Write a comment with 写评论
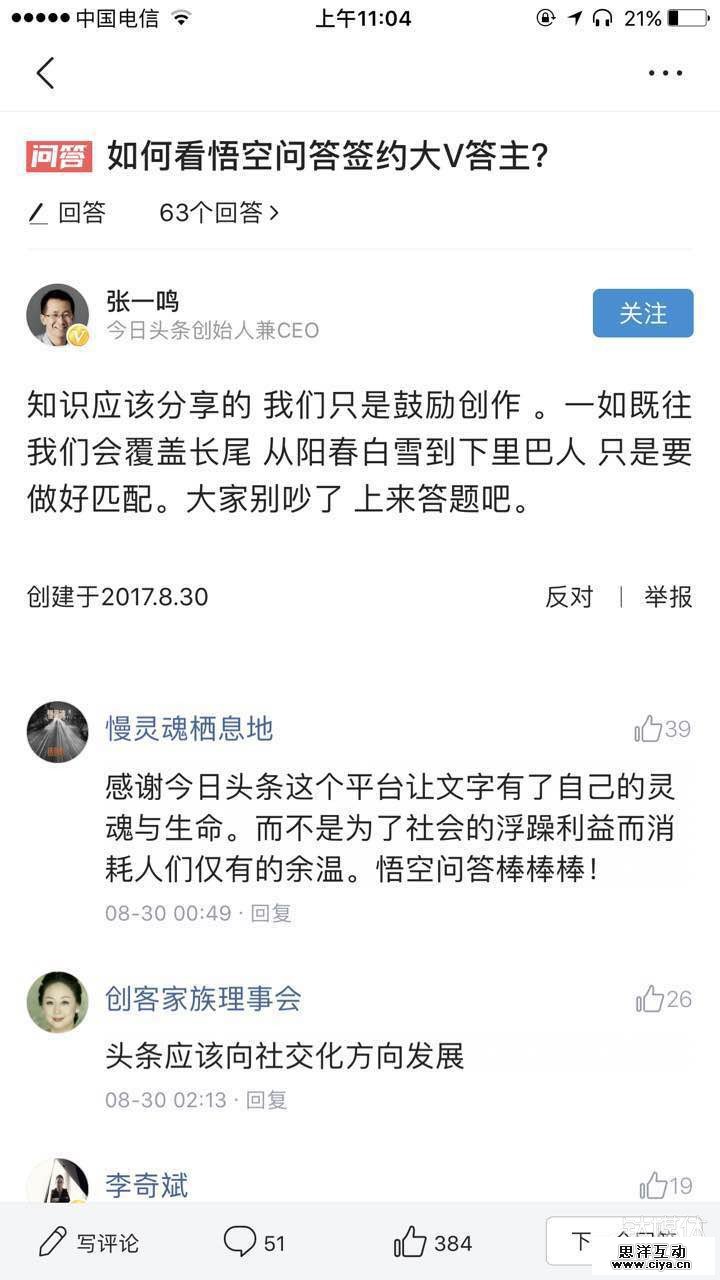This screenshot has width=720, height=1280. (x=89, y=1243)
